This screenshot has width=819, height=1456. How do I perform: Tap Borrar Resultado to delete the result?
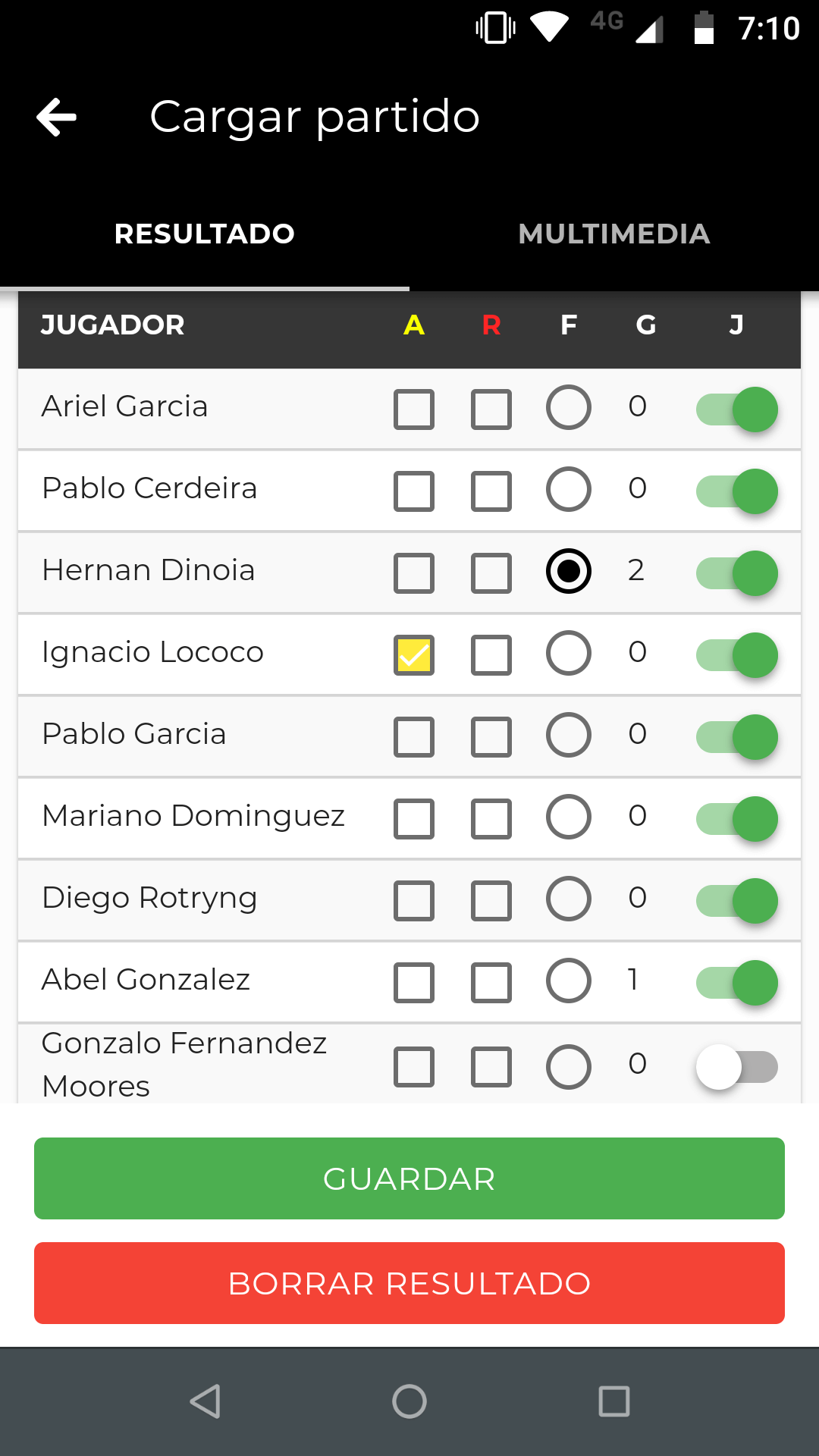[x=409, y=1283]
